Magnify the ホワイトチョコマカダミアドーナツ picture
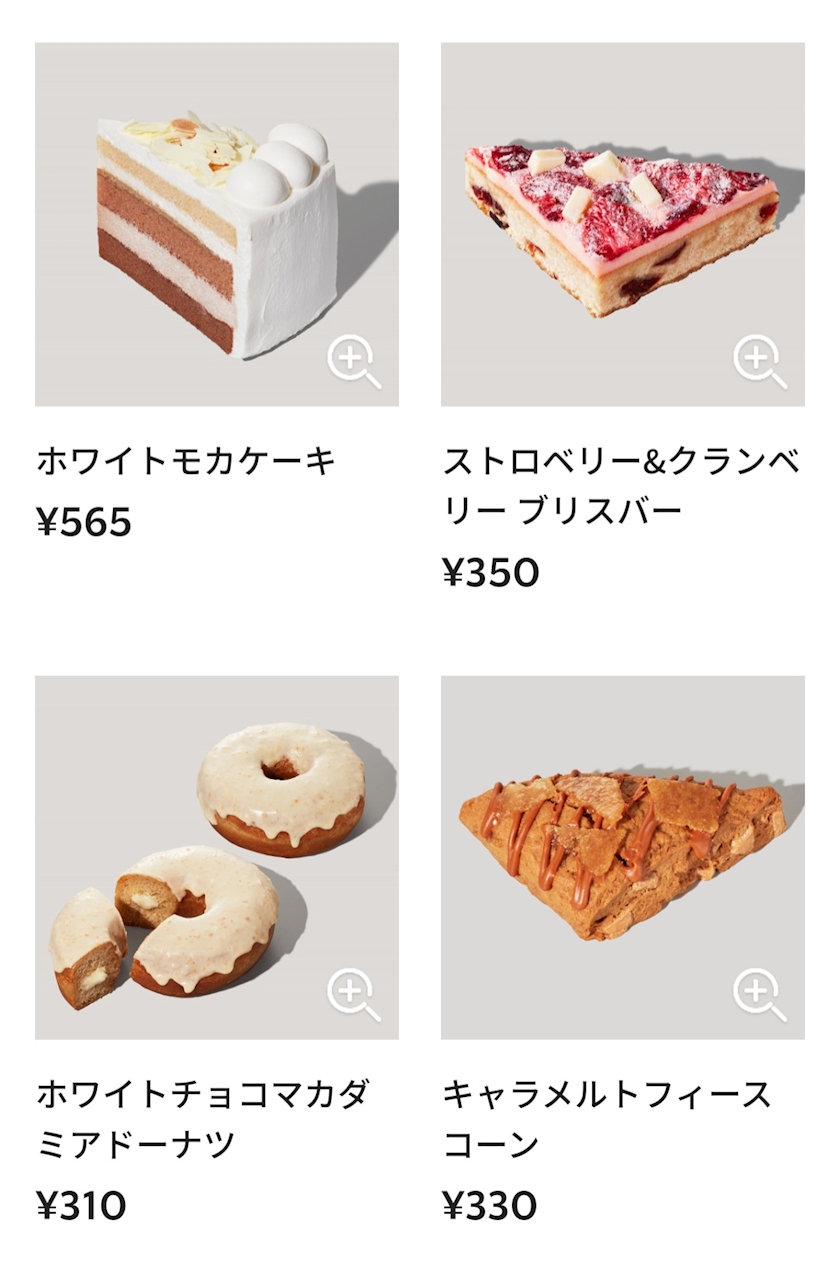 coord(355,995)
